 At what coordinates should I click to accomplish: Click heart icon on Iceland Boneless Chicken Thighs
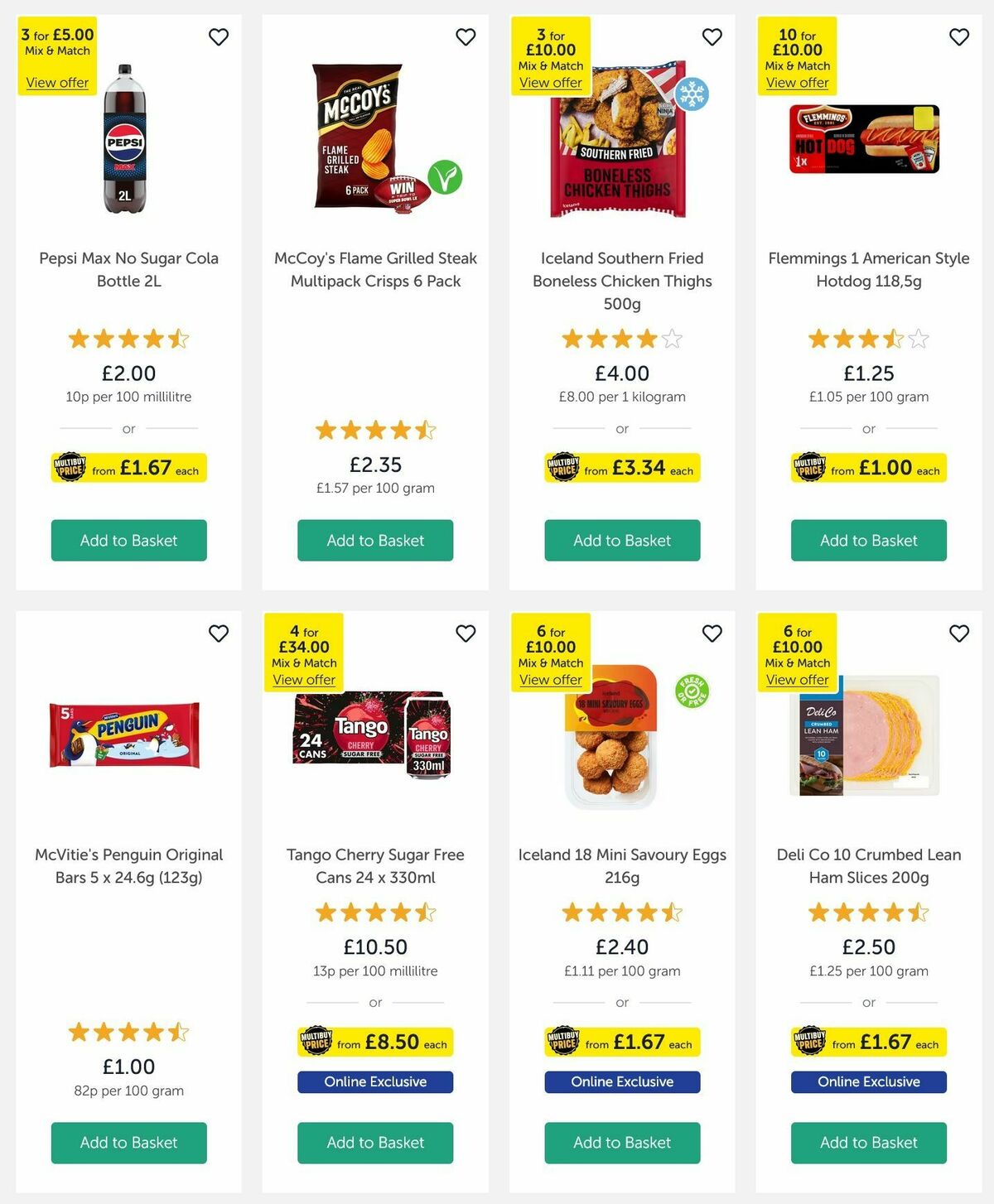[x=712, y=36]
